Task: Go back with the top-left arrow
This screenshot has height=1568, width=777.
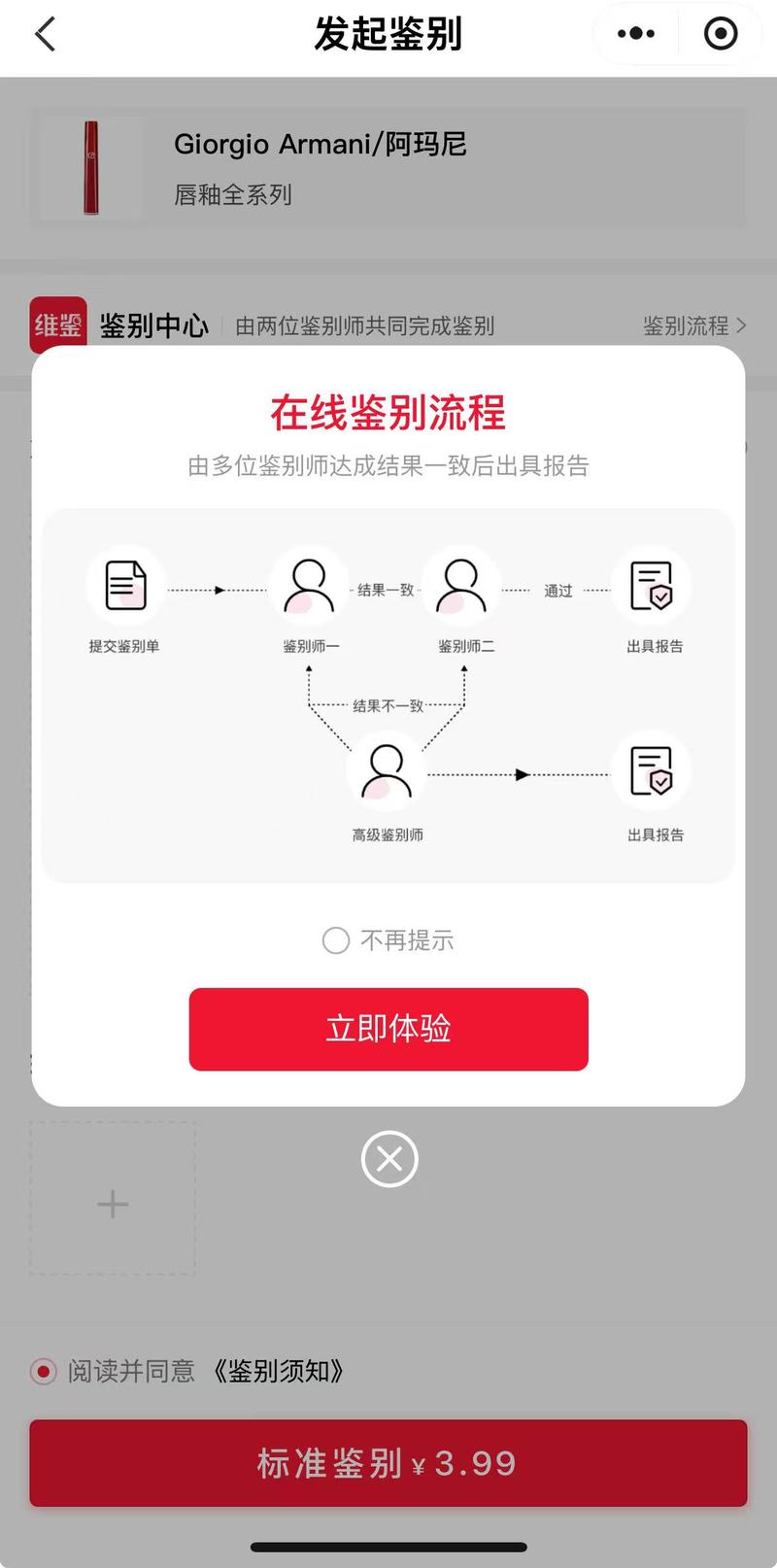Action: (46, 34)
